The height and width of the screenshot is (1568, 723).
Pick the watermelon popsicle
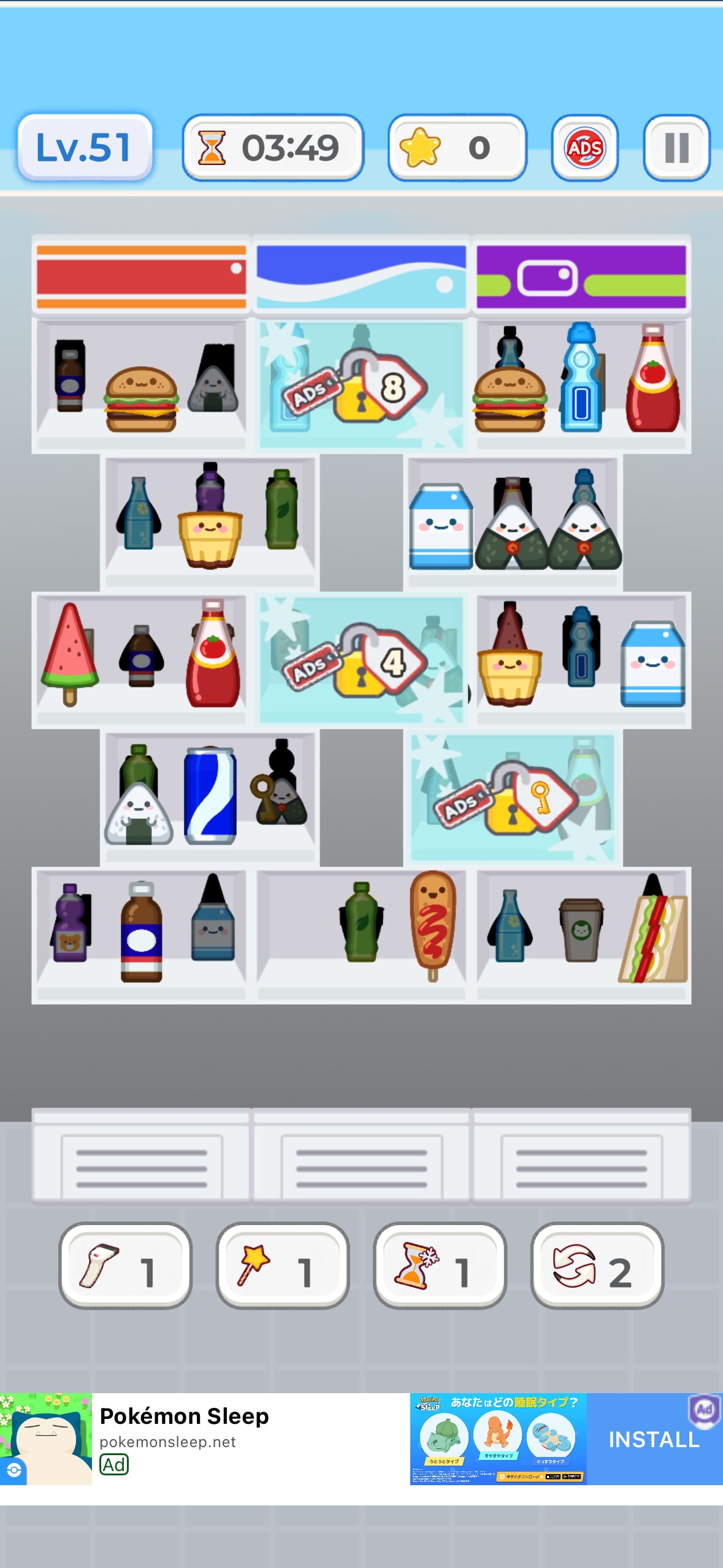pyautogui.click(x=69, y=653)
